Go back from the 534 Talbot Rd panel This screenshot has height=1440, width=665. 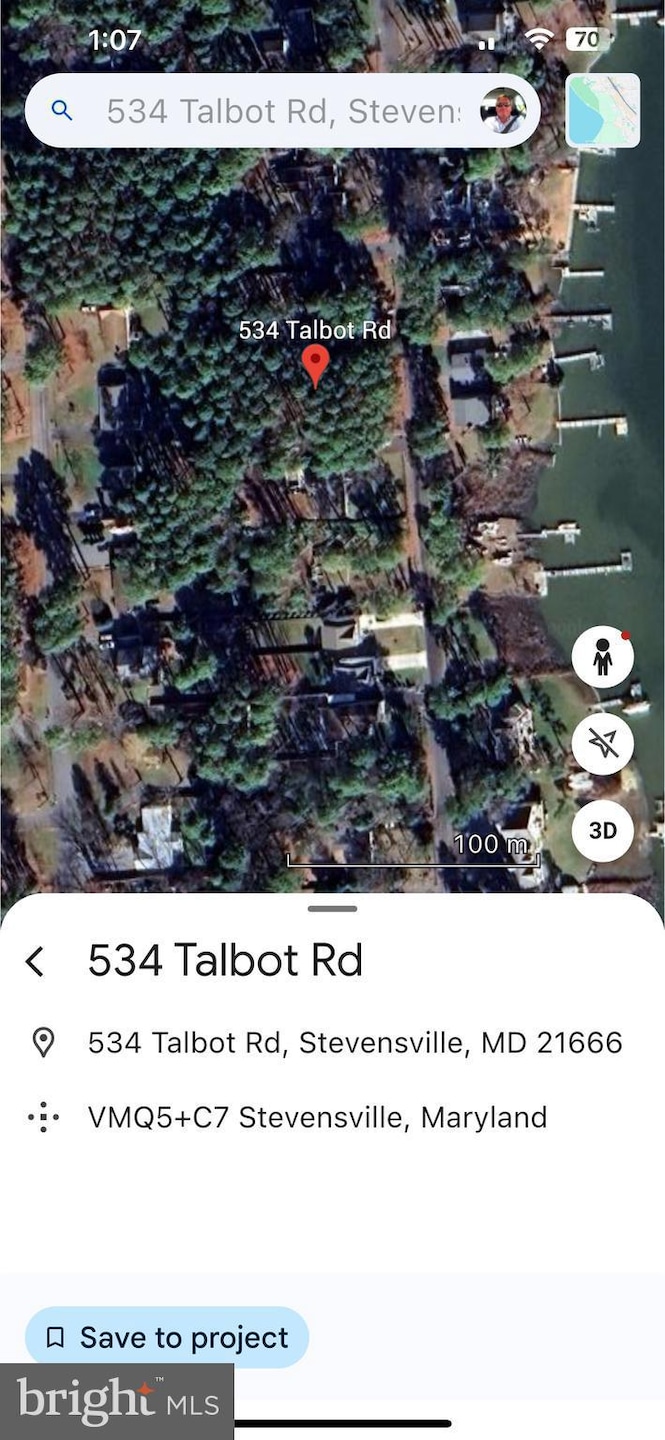[36, 962]
